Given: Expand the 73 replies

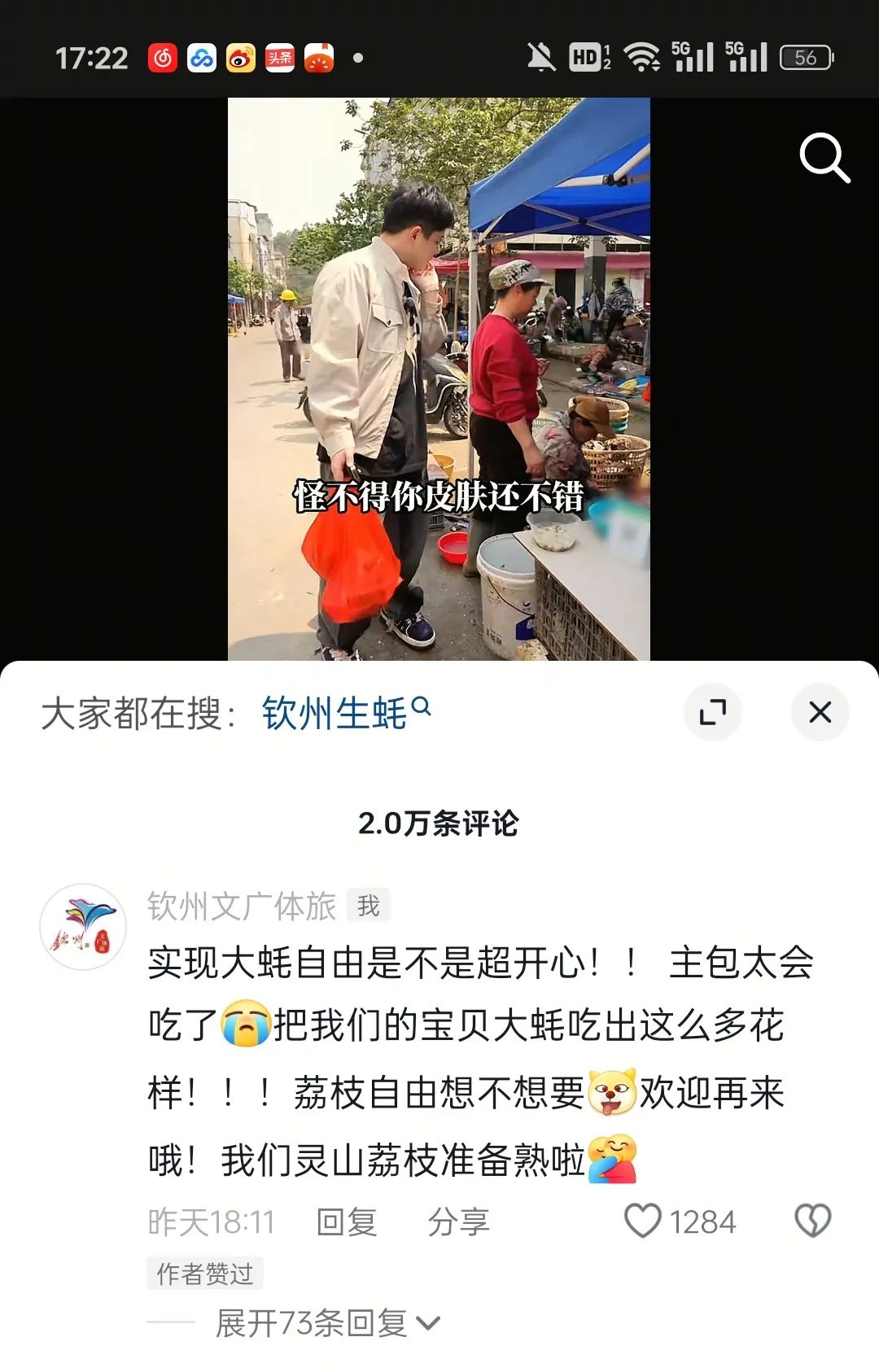Looking at the screenshot, I should coord(326,1324).
